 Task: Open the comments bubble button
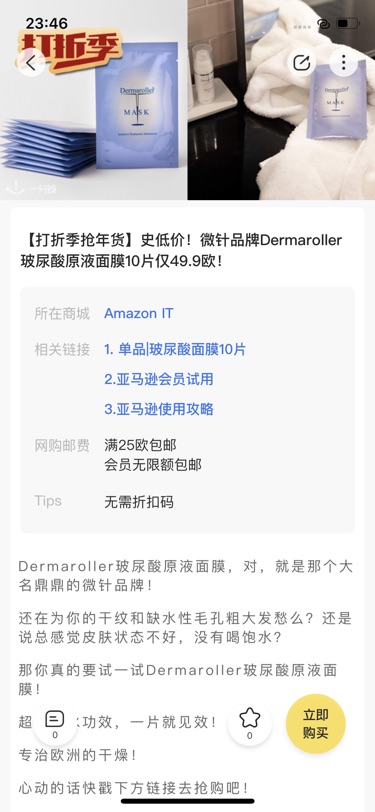[55, 724]
